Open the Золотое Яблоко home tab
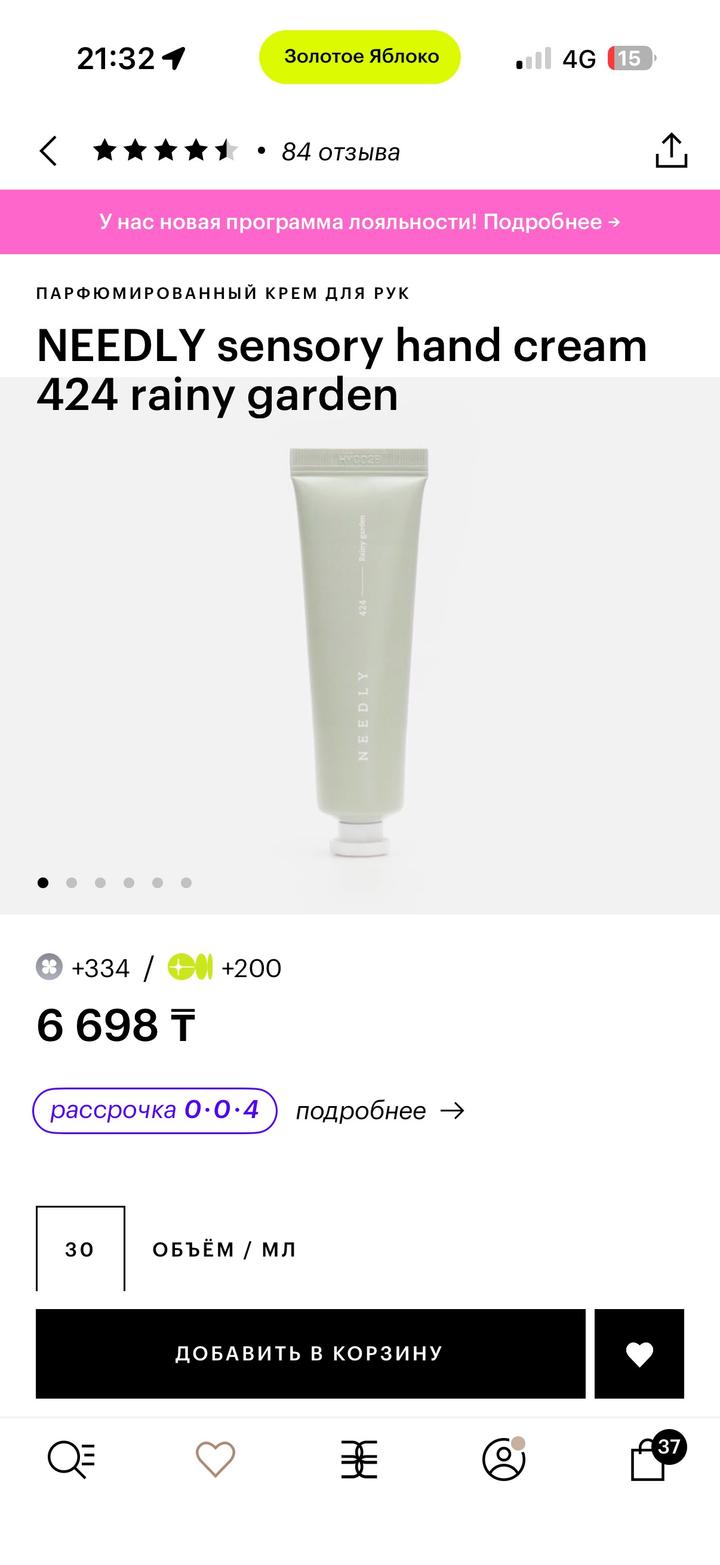Viewport: 720px width, 1565px height. (359, 1460)
